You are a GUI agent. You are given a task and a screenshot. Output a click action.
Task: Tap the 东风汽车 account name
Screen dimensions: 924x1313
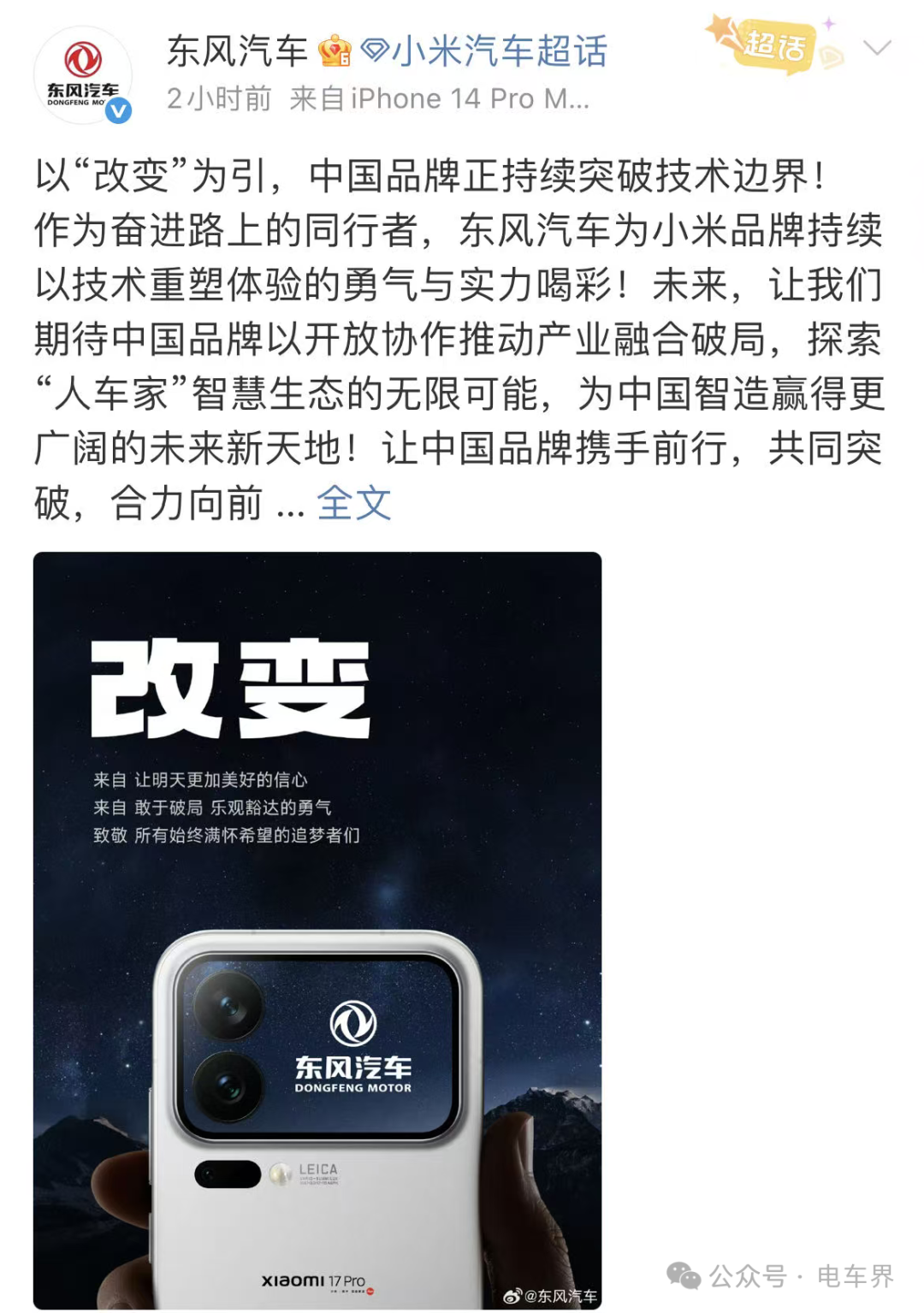pyautogui.click(x=237, y=51)
